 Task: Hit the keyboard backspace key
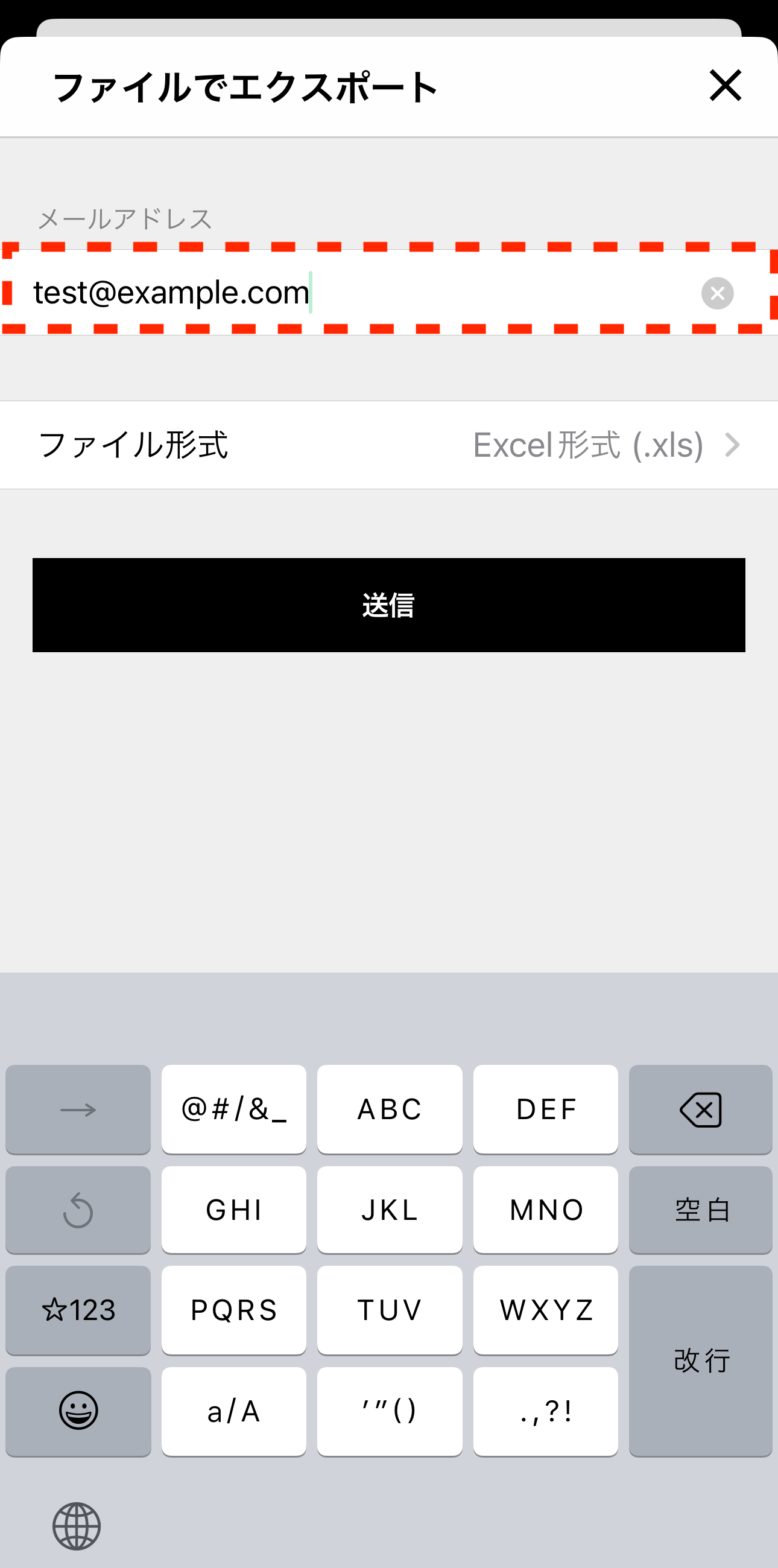[701, 1109]
